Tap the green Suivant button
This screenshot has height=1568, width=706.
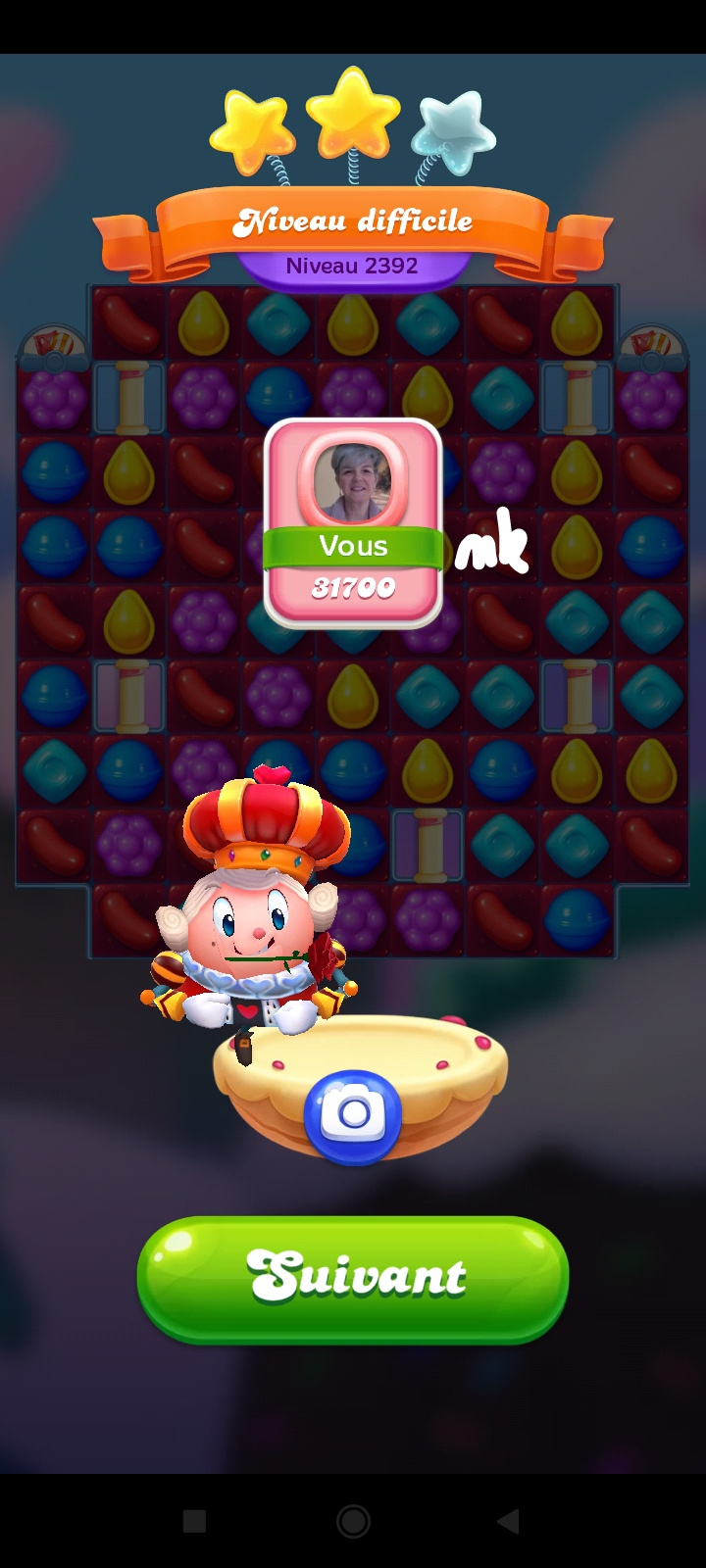click(x=353, y=1278)
